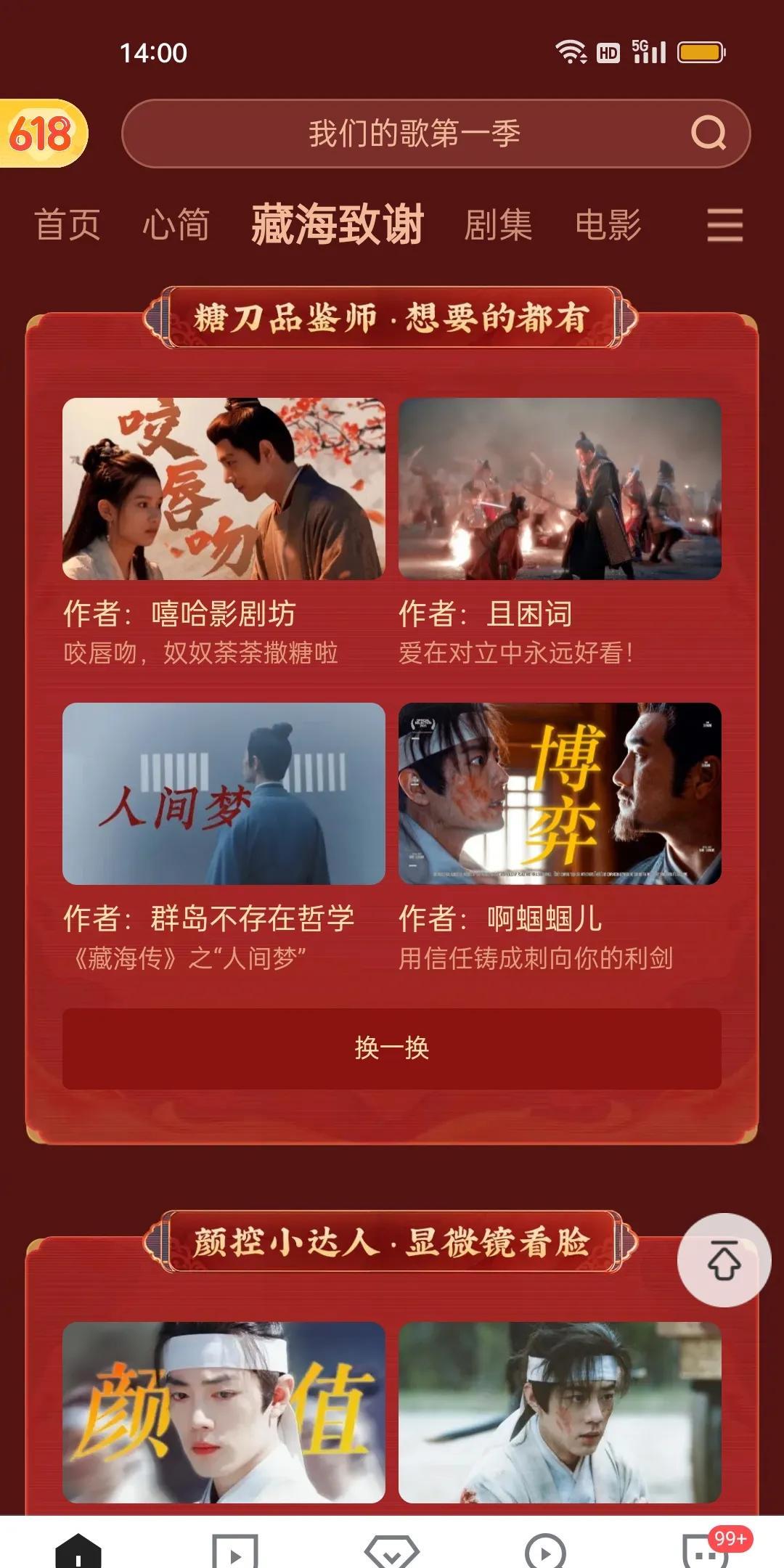This screenshot has width=784, height=1568.
Task: Go to the home icon in bottom bar
Action: pos(78,1550)
